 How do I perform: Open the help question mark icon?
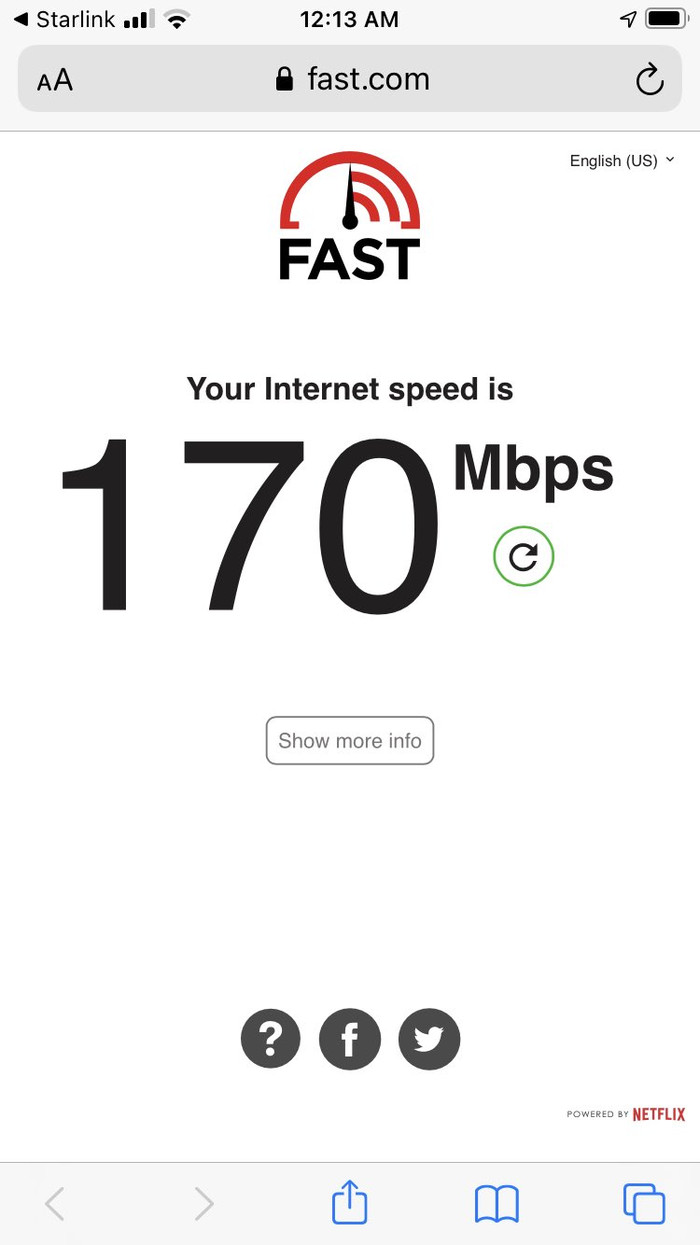270,1040
